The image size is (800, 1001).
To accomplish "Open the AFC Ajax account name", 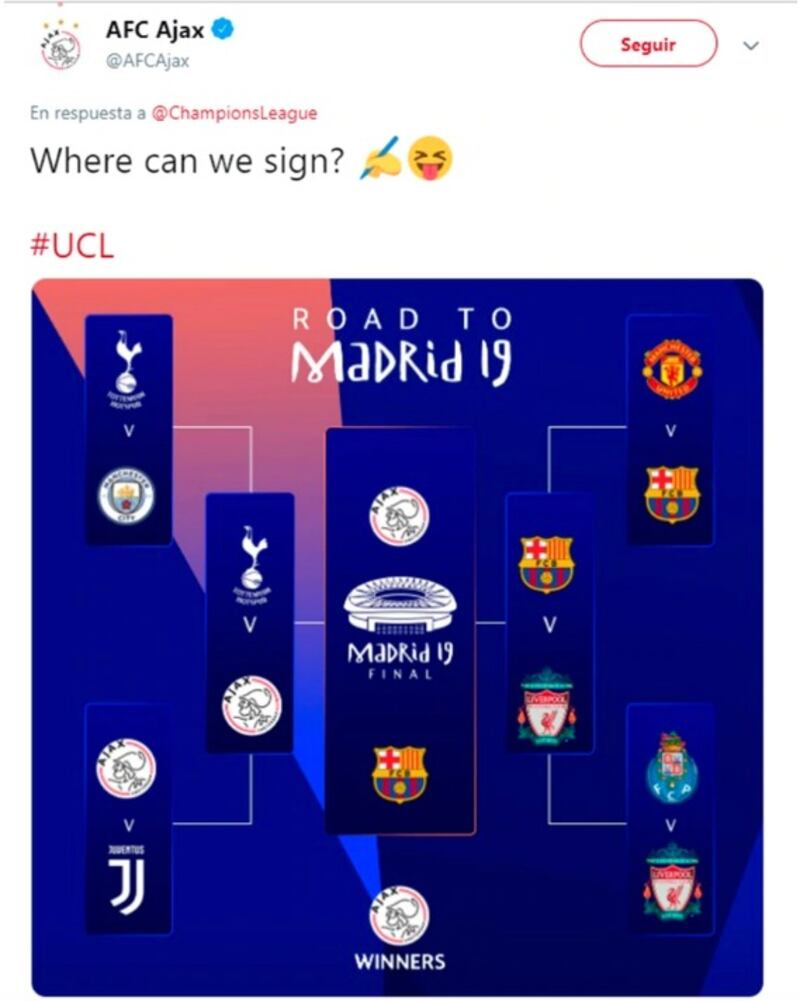I will tap(154, 31).
